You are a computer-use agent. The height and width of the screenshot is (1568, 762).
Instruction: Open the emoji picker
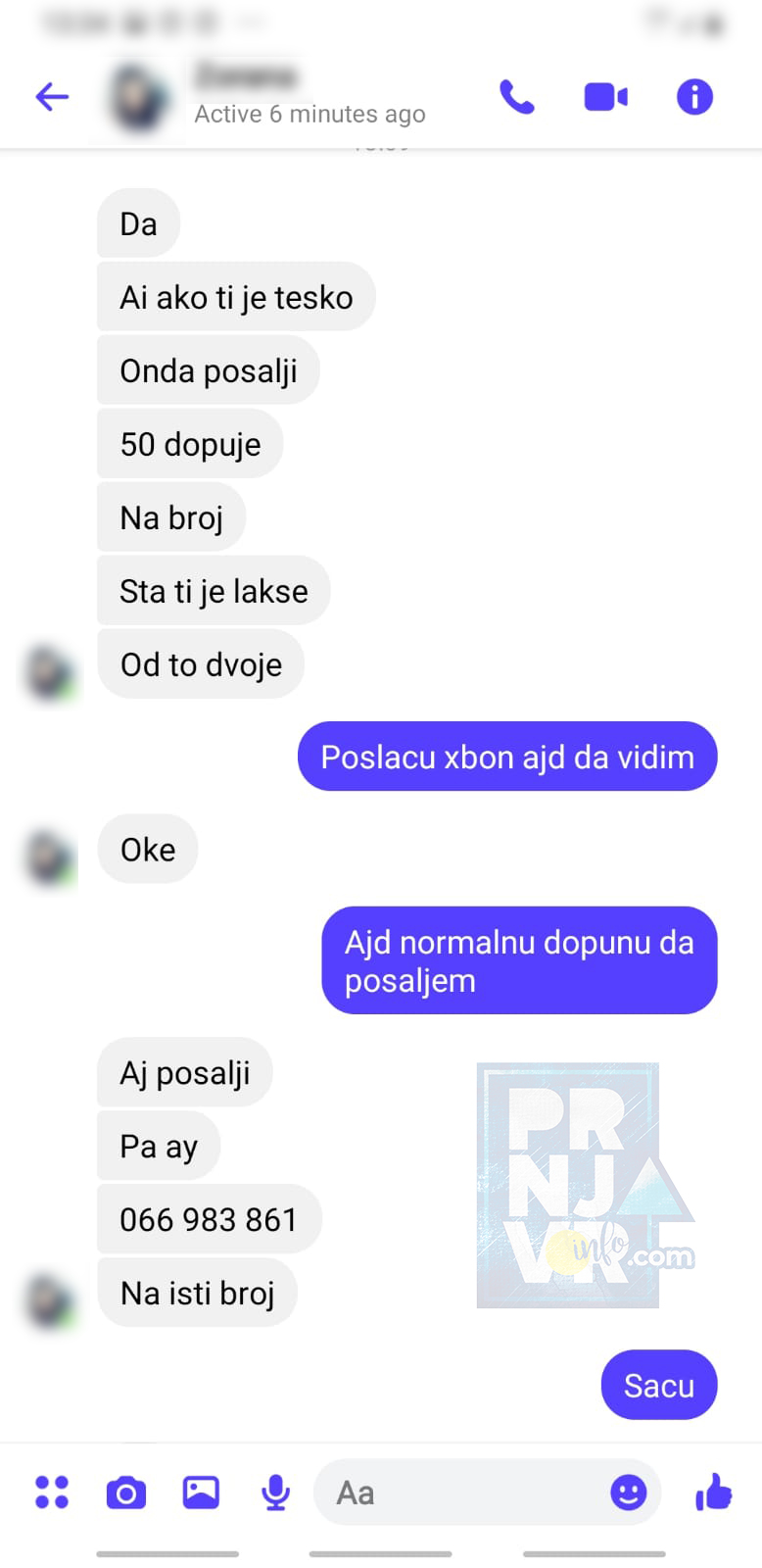tap(628, 1493)
